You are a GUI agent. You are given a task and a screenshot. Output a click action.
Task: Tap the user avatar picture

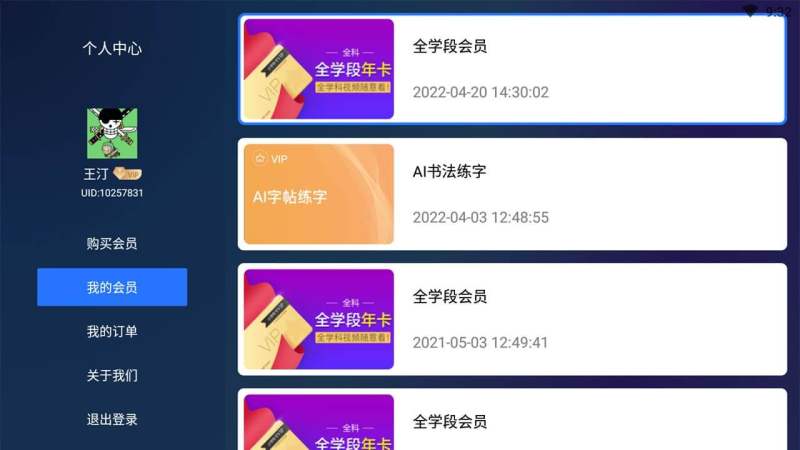click(x=112, y=134)
